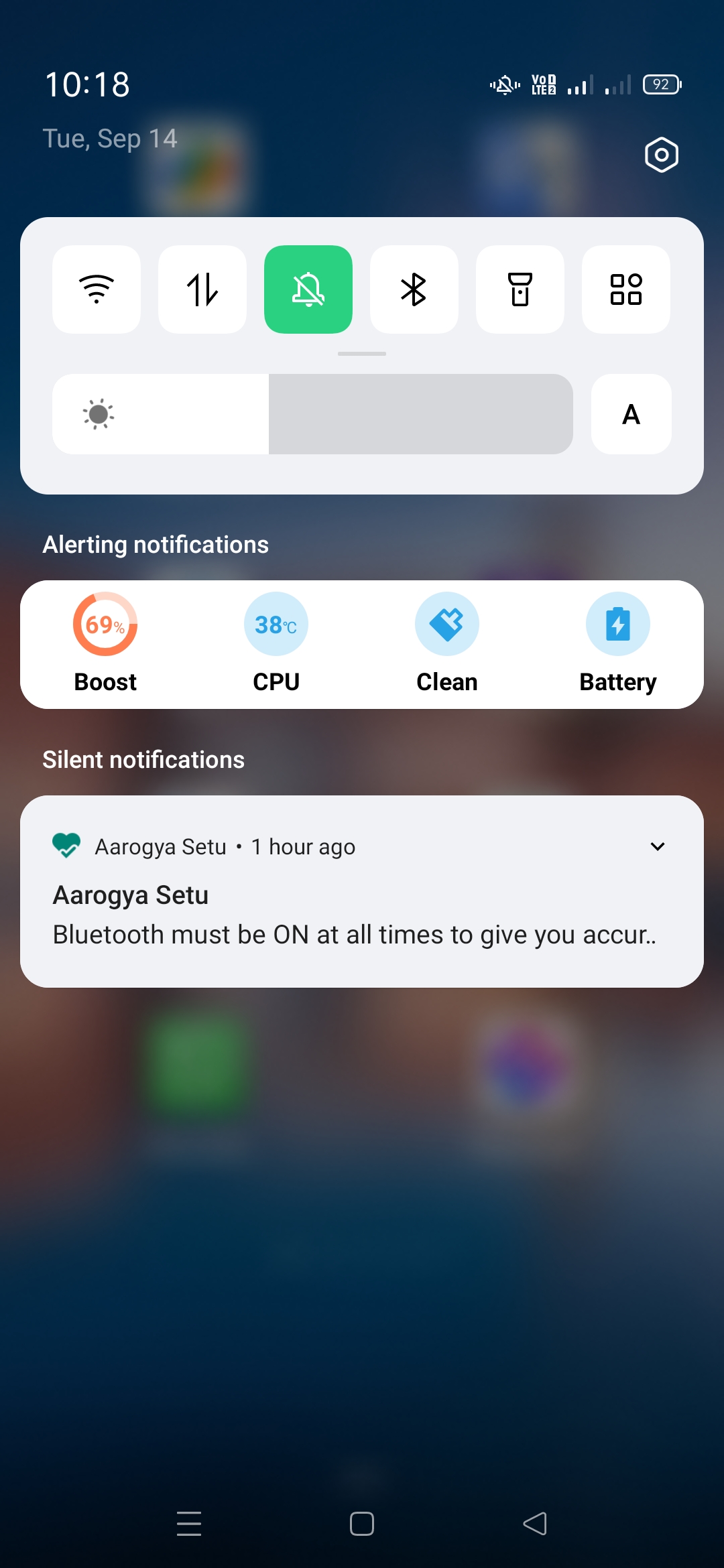Expand the Aarogya Setu notification chevron
724x1568 pixels.
coord(658,846)
